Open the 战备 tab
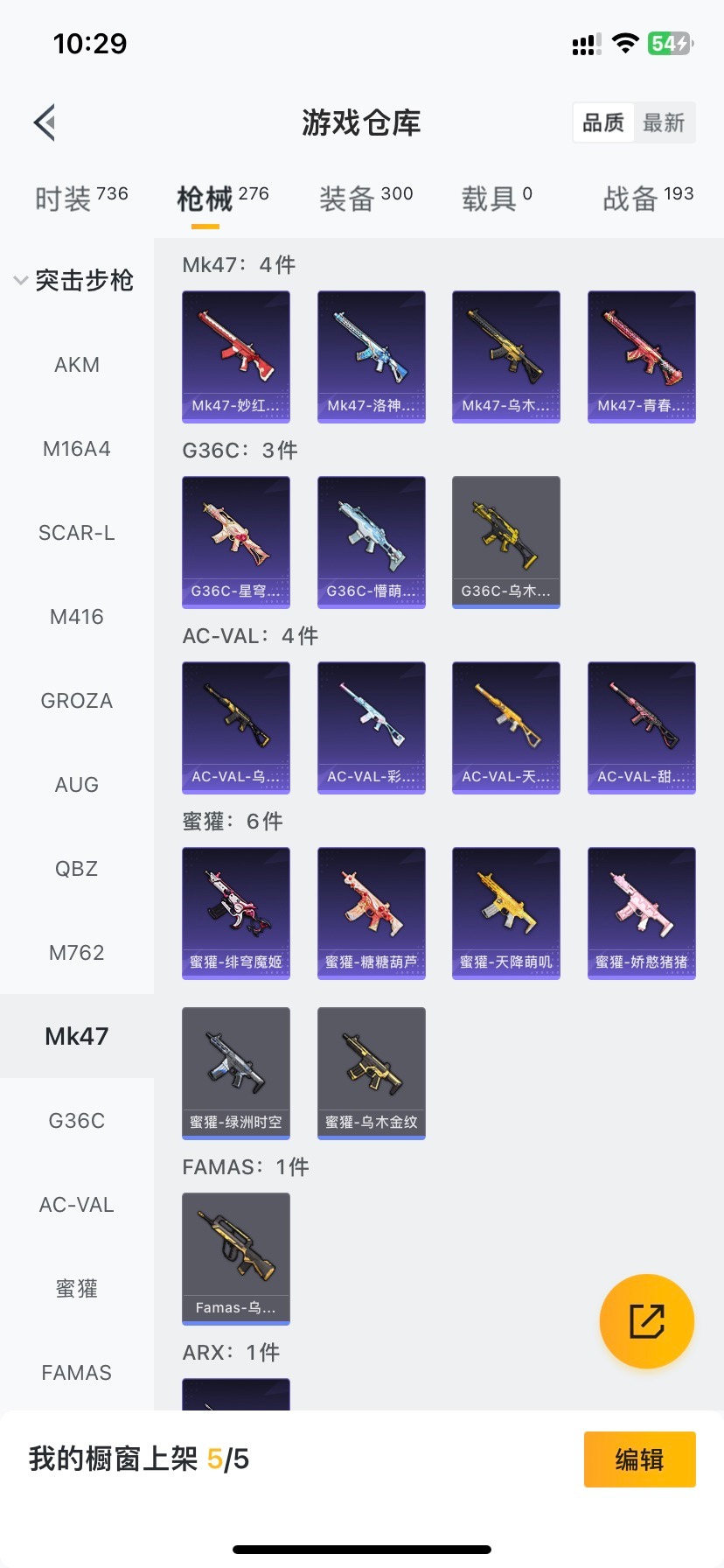The image size is (724, 1568). (x=647, y=199)
